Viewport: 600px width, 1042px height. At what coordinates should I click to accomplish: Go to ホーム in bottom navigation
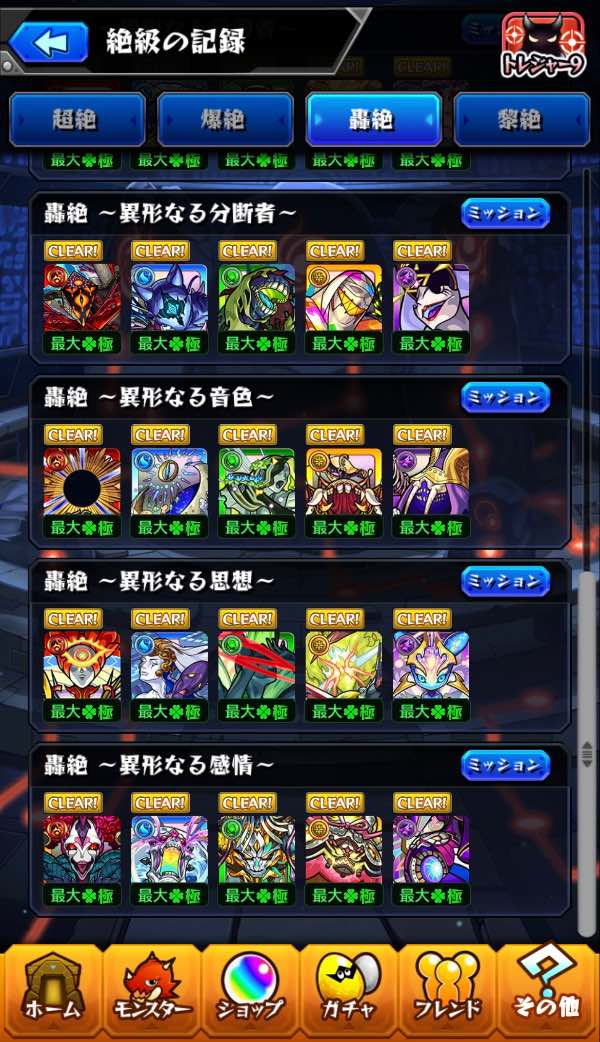click(x=51, y=988)
